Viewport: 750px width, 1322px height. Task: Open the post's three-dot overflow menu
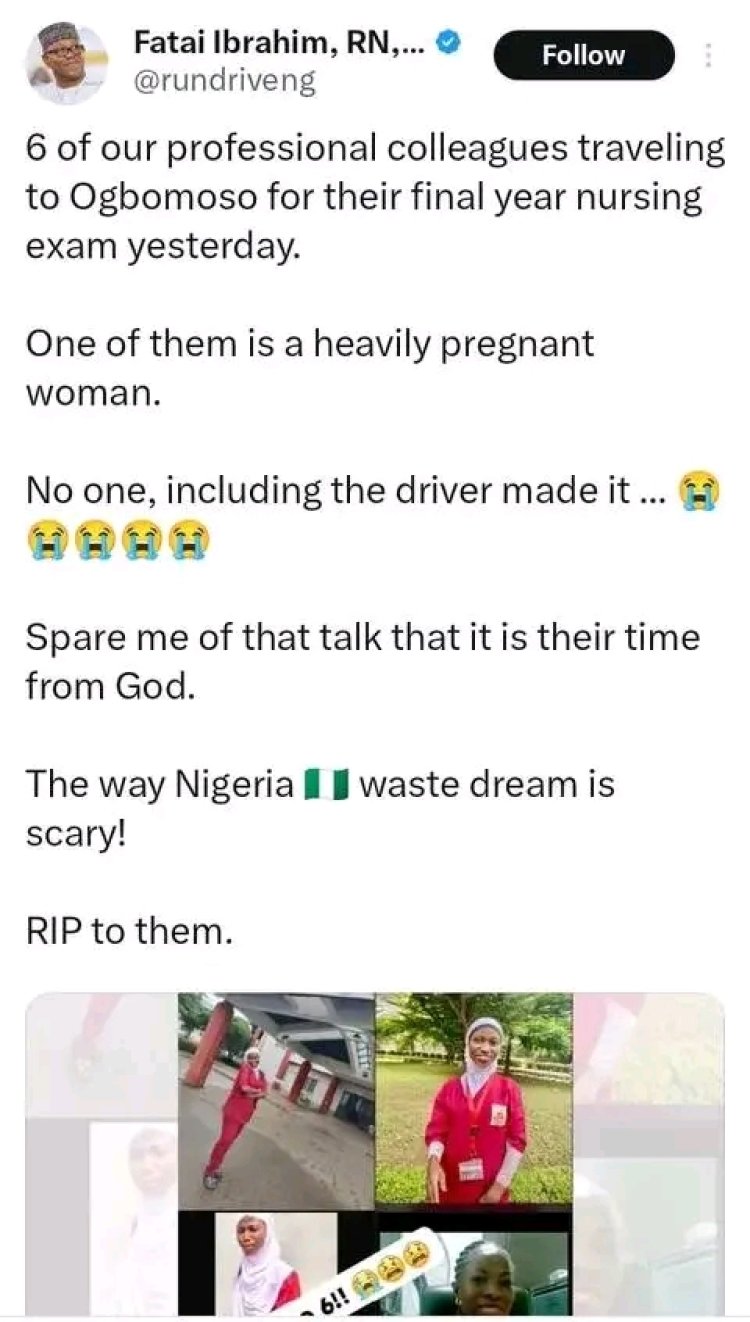point(708,56)
